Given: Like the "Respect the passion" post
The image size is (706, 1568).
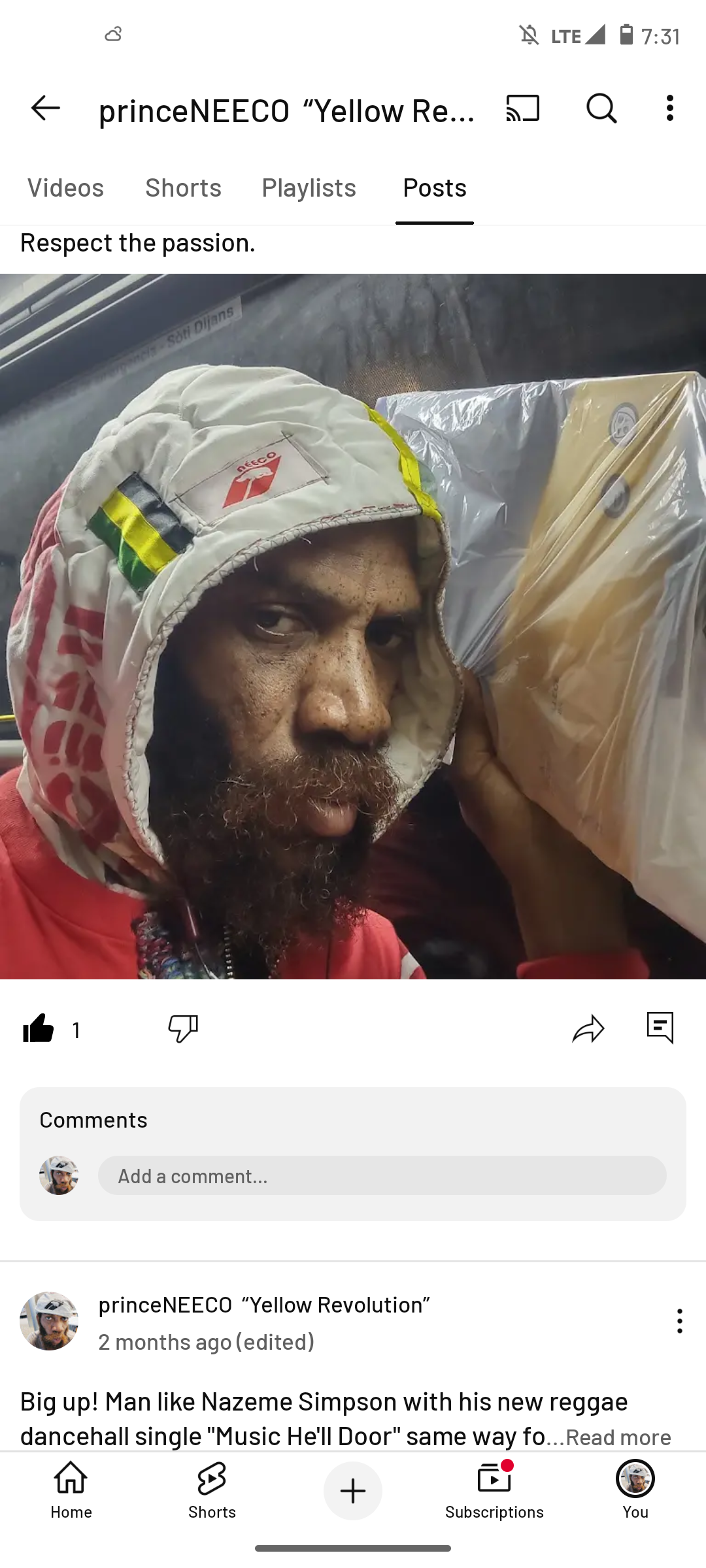Looking at the screenshot, I should (39, 1029).
